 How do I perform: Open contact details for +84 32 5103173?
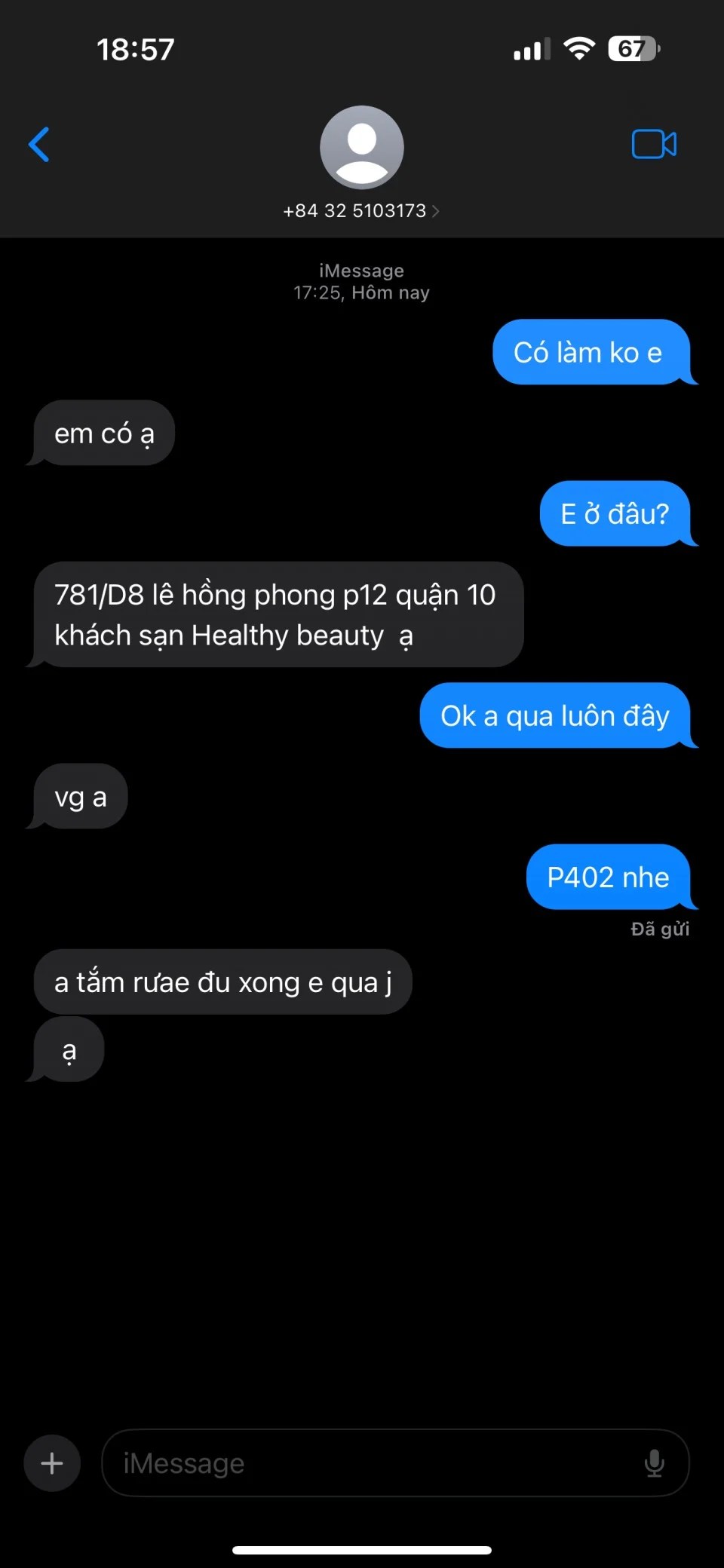tap(360, 210)
